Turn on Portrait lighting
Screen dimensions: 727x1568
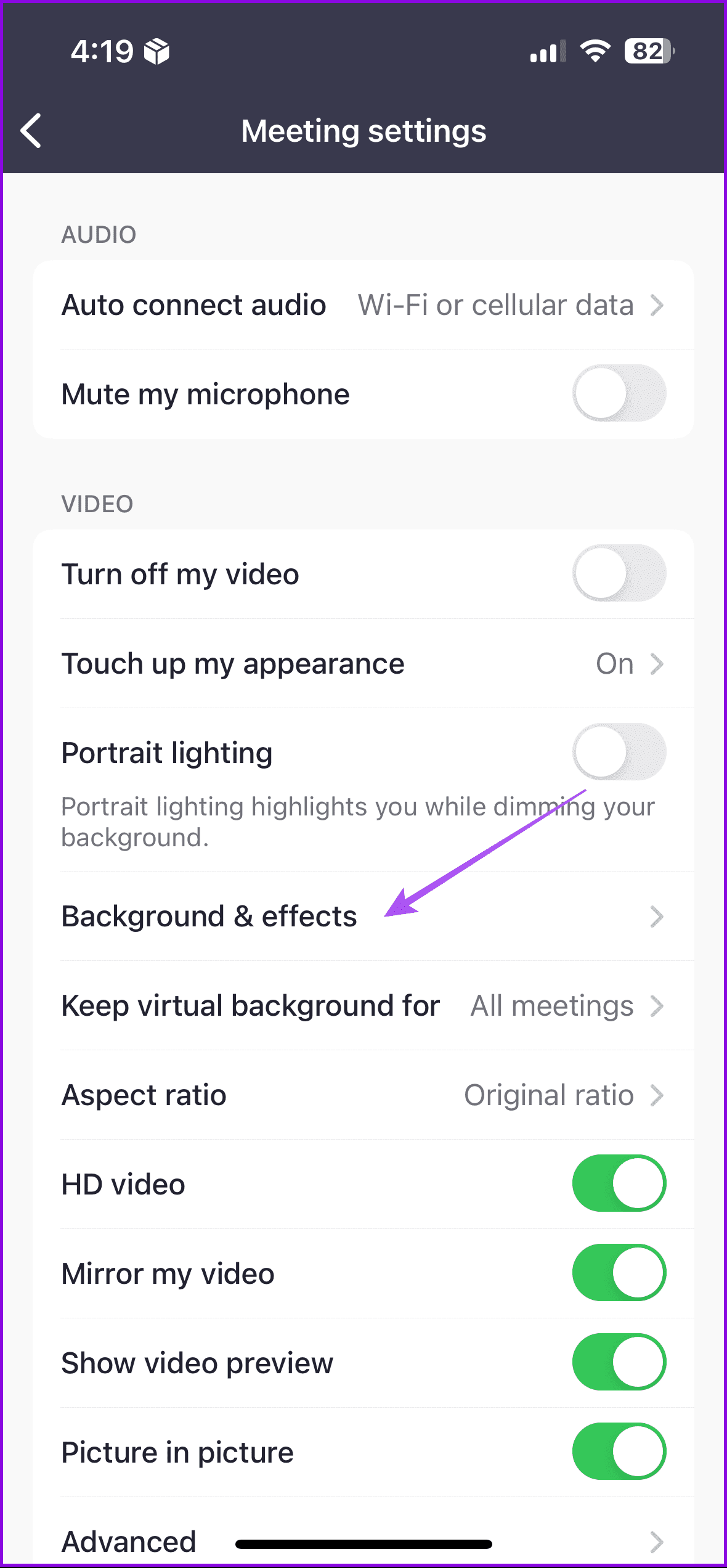(619, 753)
